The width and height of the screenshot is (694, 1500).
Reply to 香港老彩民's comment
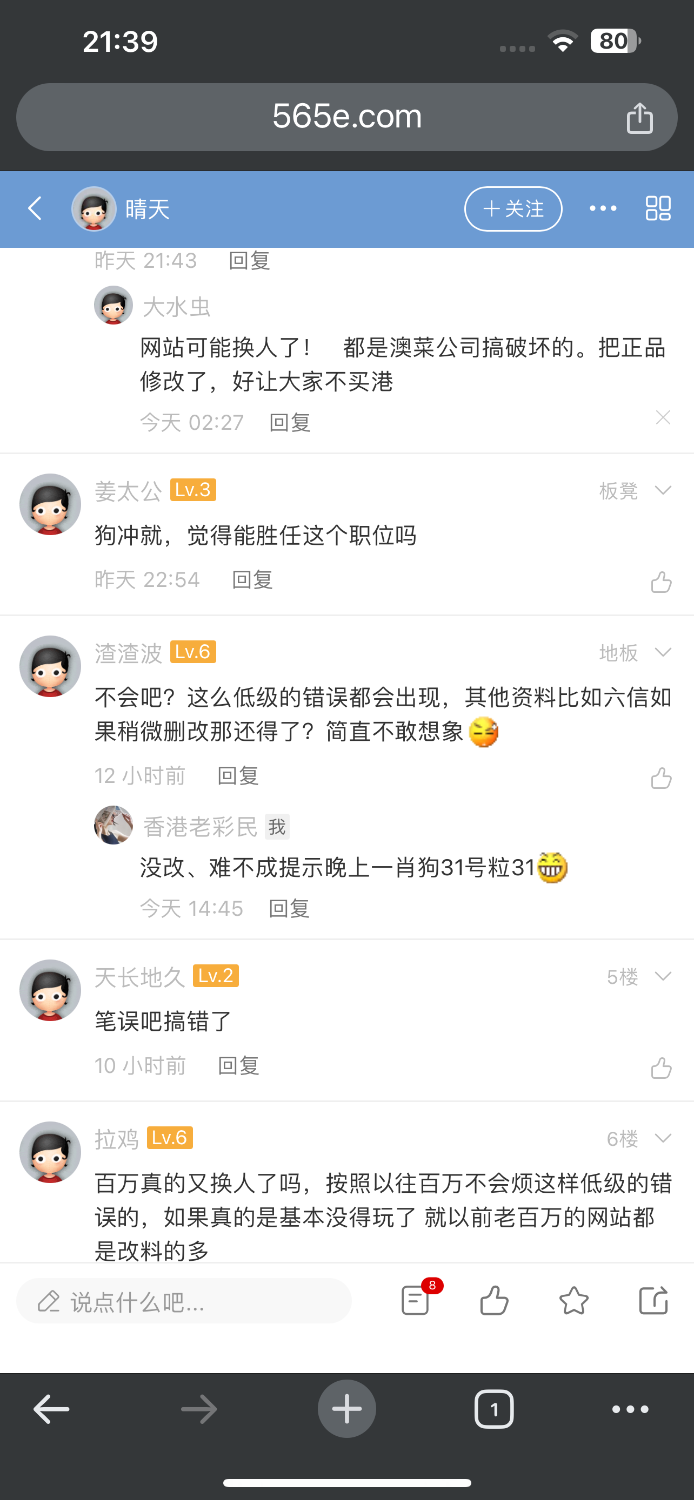[289, 908]
